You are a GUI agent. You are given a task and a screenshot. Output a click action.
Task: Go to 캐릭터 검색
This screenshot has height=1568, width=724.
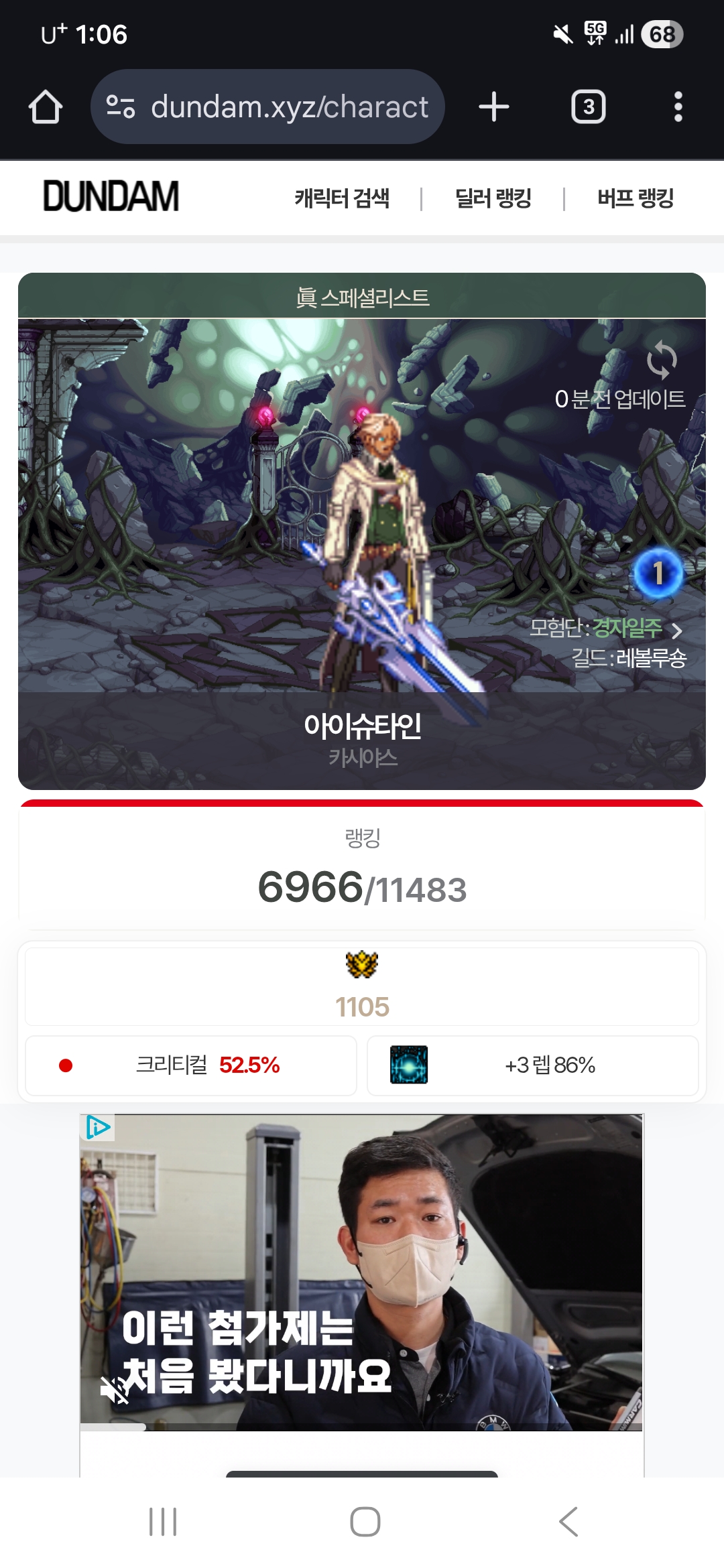pyautogui.click(x=342, y=198)
